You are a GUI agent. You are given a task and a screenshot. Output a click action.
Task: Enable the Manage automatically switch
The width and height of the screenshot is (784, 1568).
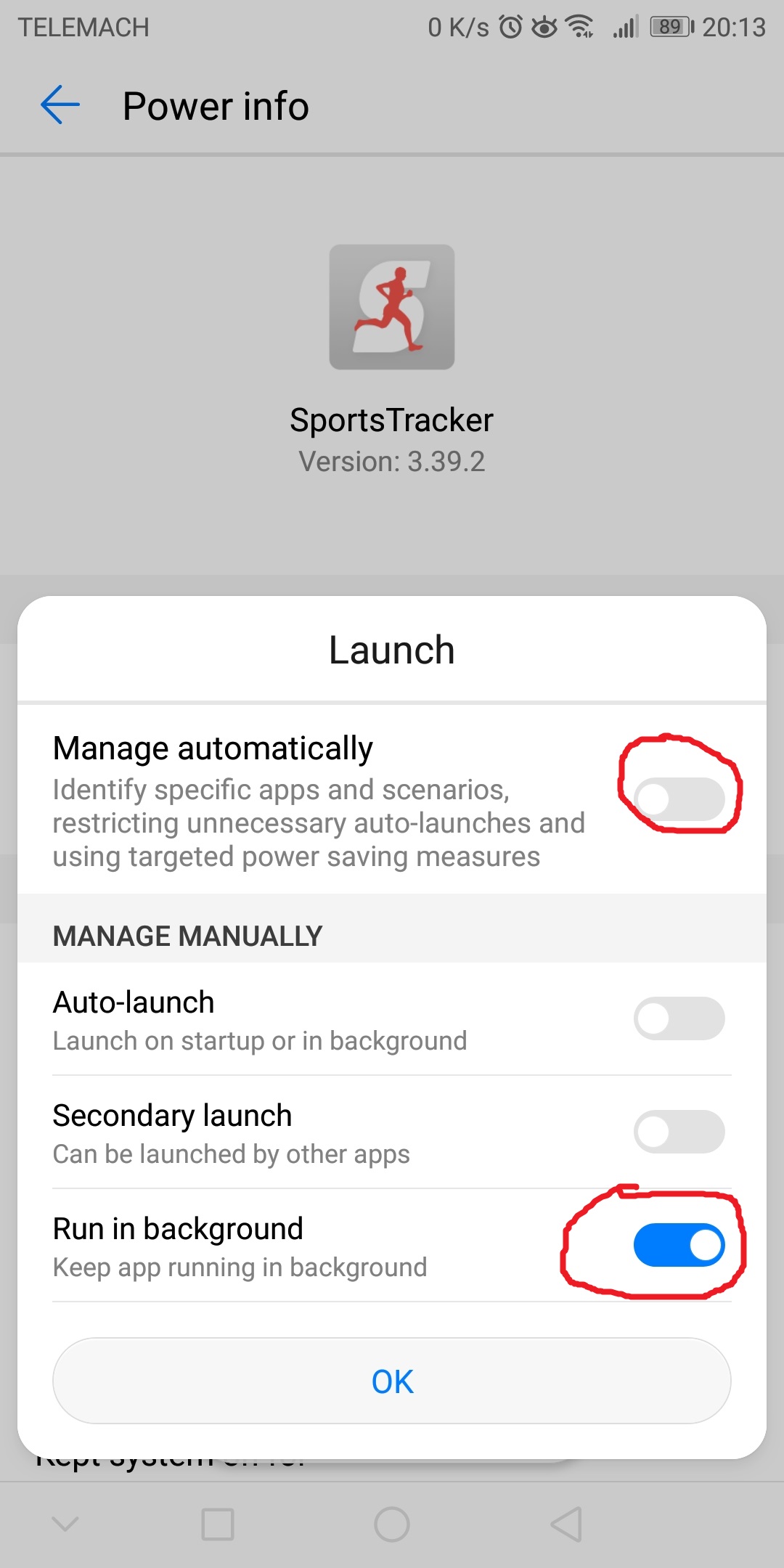tap(679, 799)
